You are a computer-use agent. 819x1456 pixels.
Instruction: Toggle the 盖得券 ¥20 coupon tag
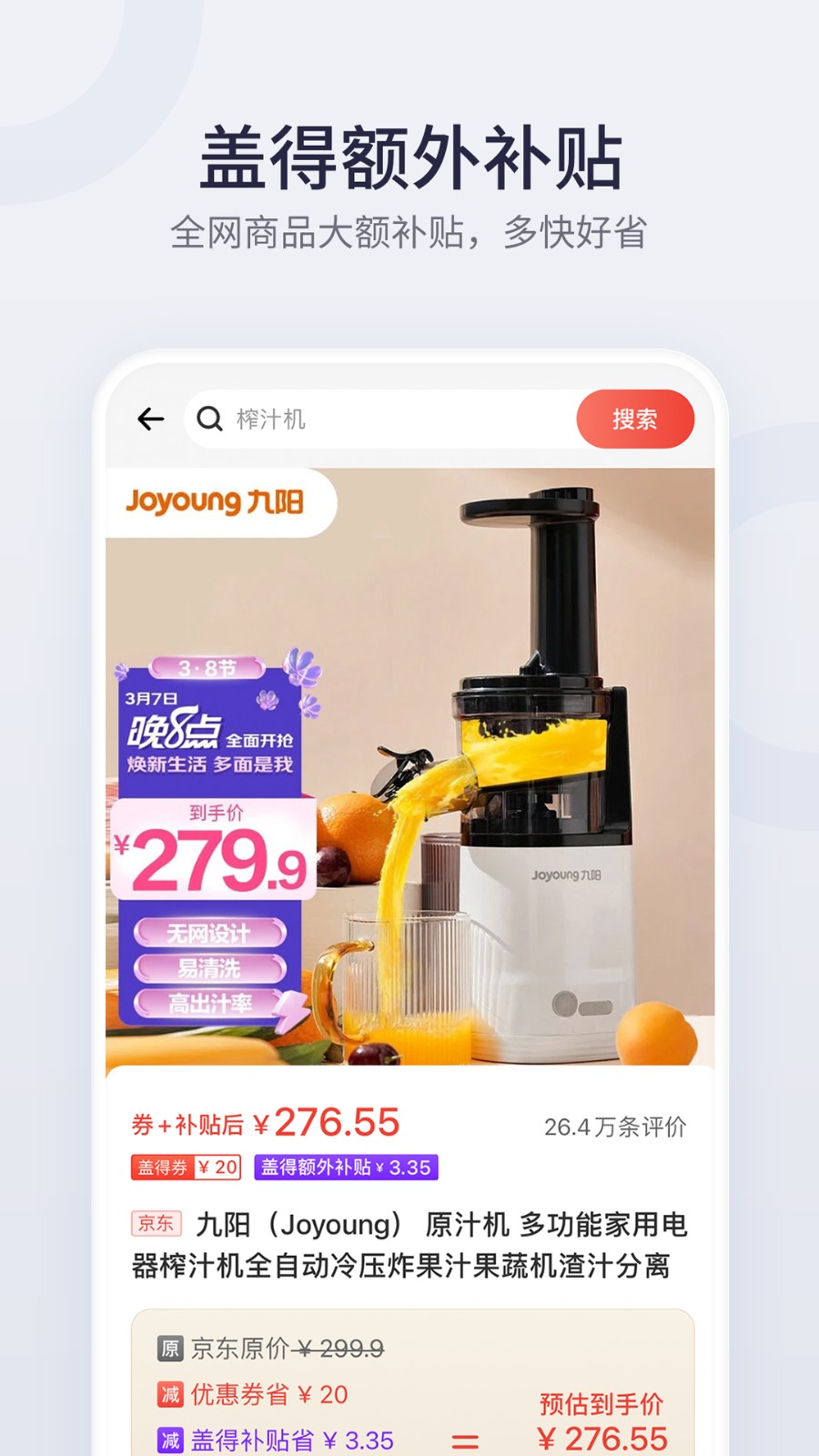(x=185, y=1168)
